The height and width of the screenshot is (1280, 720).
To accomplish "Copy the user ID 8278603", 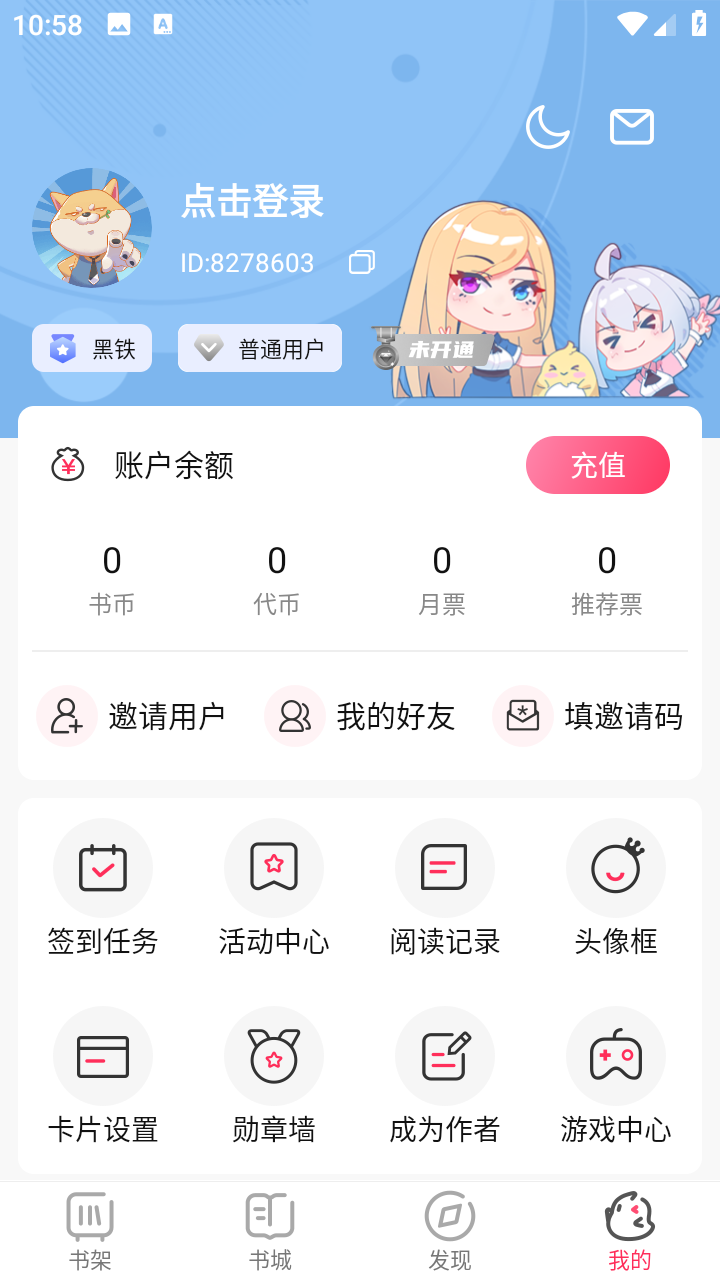I will coord(362,263).
